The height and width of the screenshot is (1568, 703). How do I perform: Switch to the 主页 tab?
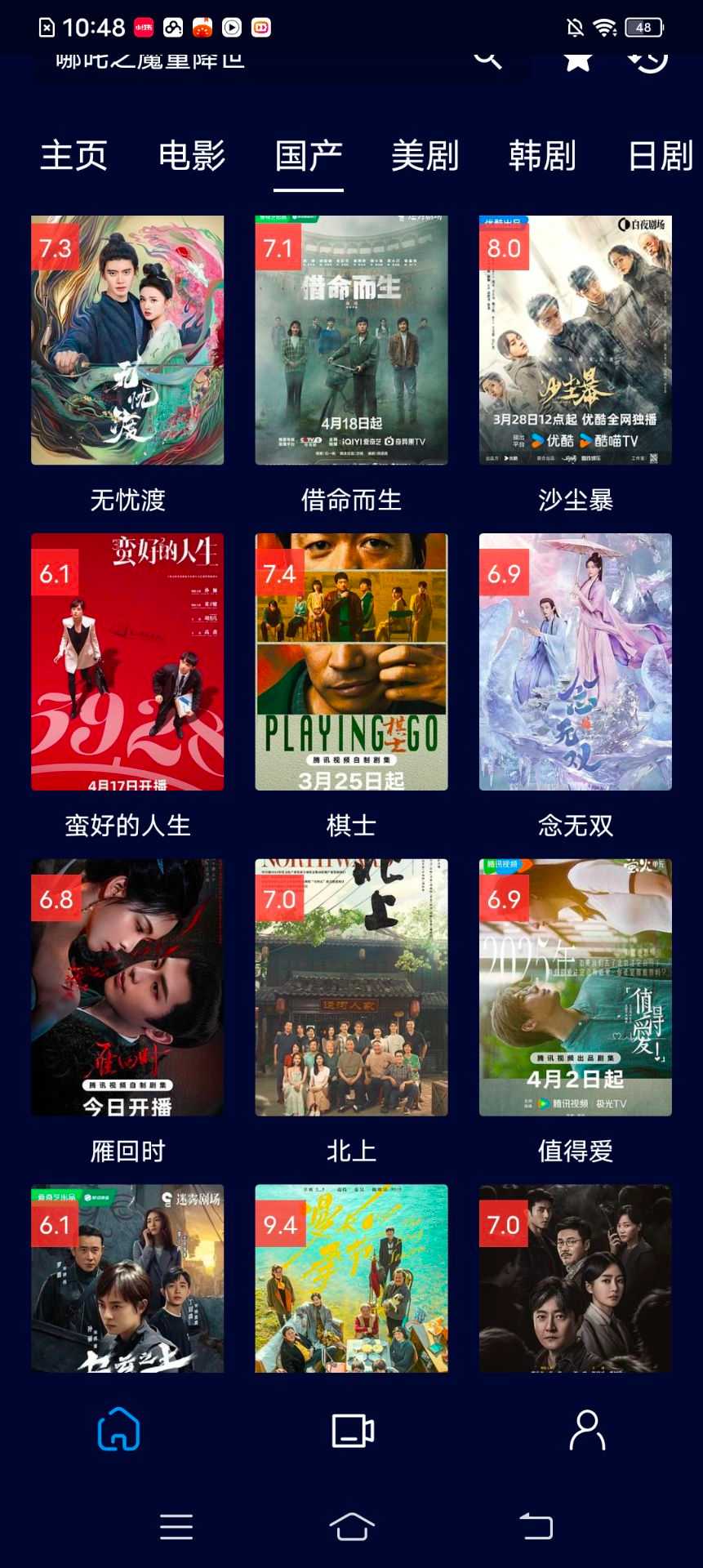(x=74, y=155)
